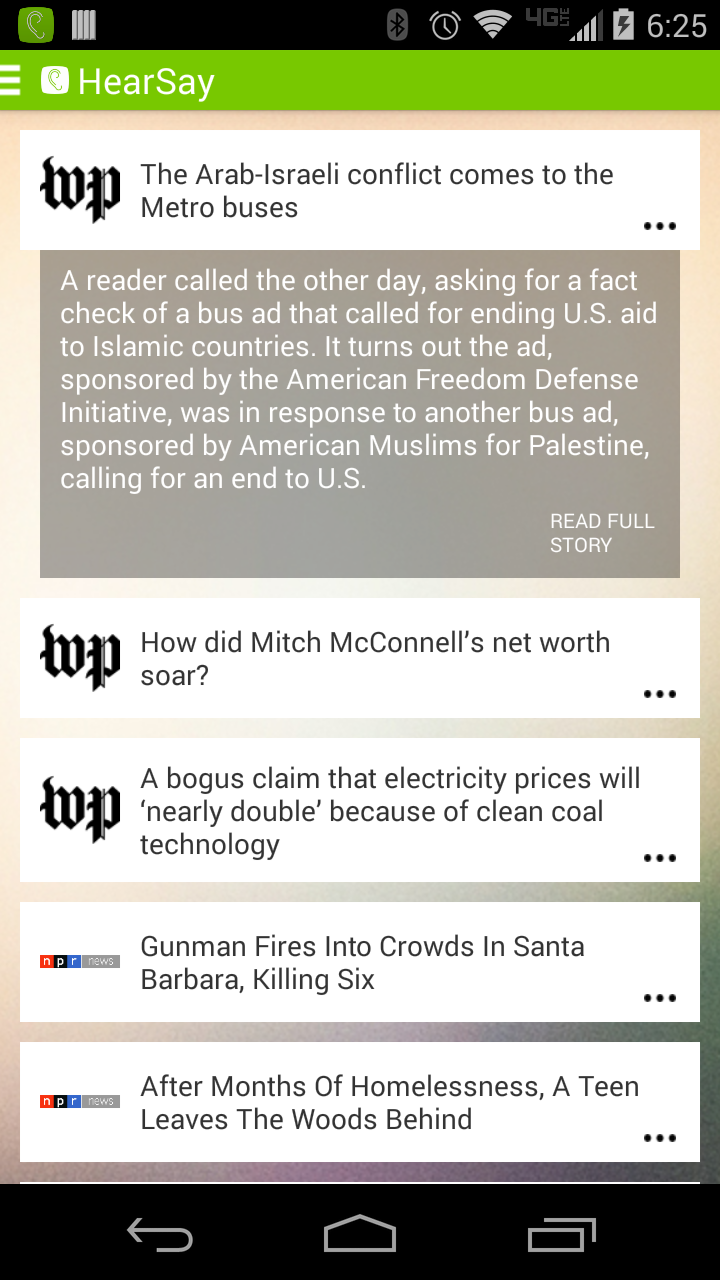Show more options for Mitch McConnell article
720x1280 pixels.
[x=659, y=694]
